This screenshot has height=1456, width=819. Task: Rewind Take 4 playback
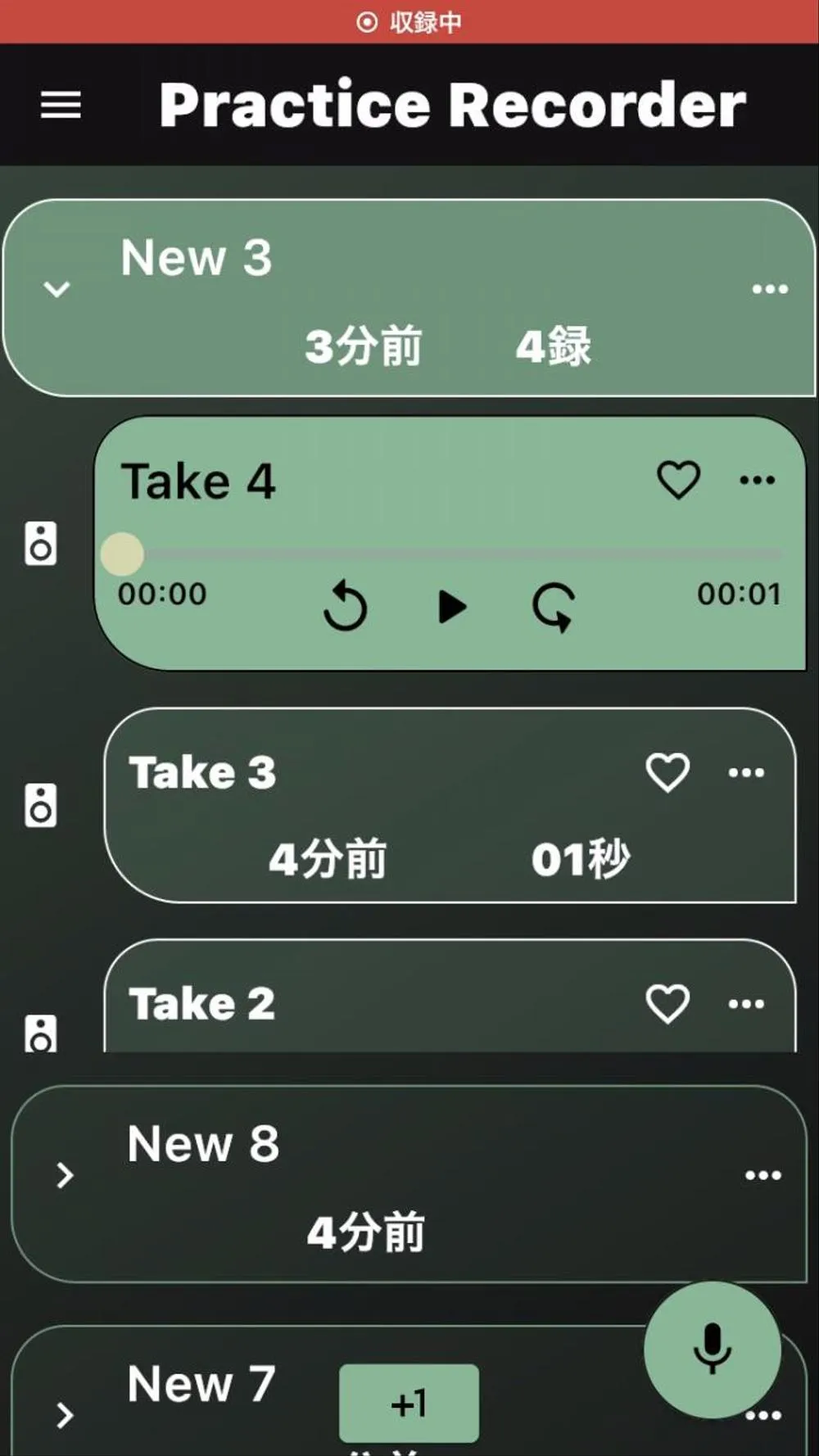point(345,607)
